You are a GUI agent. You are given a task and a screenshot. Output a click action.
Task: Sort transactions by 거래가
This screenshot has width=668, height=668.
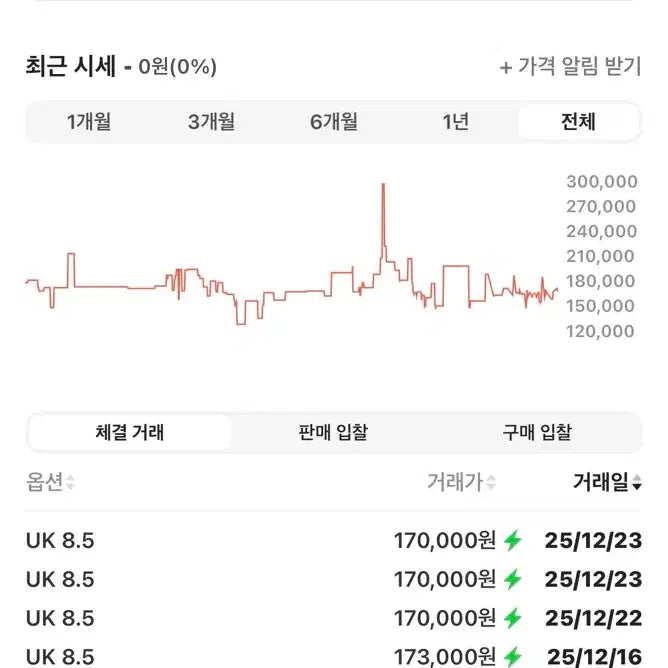461,483
